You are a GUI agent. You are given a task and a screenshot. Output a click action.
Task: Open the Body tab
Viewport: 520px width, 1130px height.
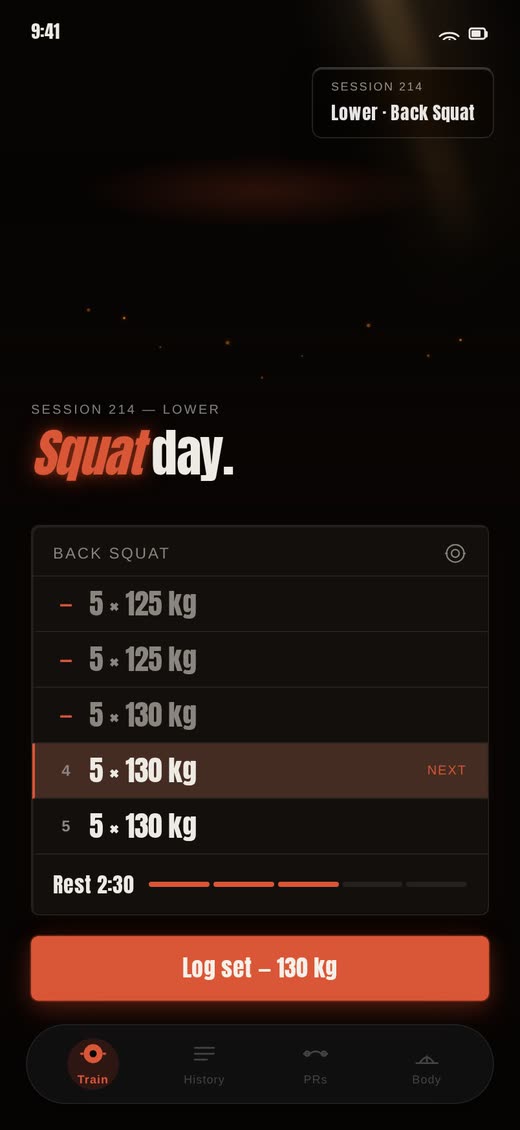[426, 1064]
